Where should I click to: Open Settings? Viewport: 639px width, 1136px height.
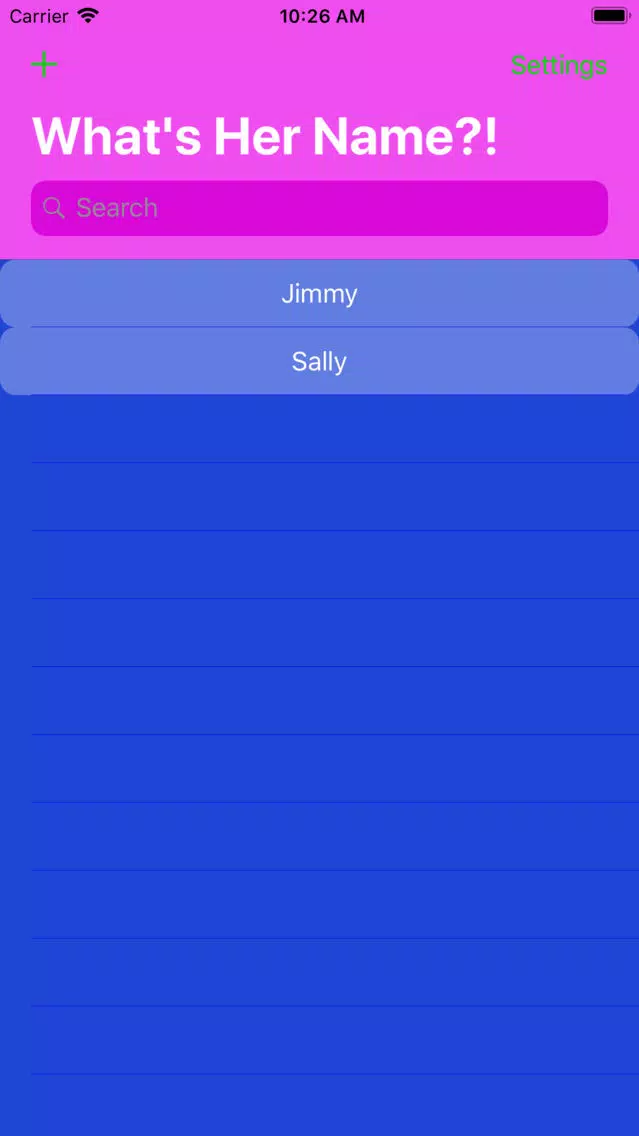click(x=558, y=65)
